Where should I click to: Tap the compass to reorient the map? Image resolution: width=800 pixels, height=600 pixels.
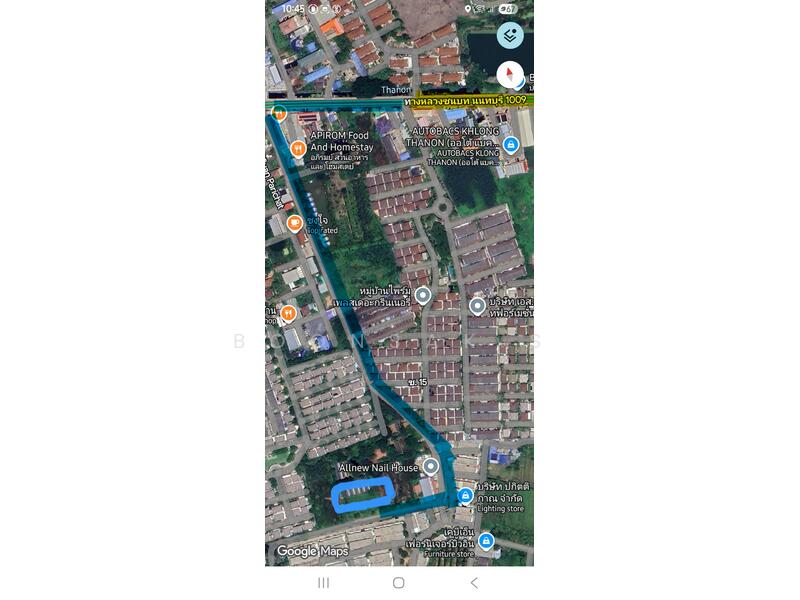[510, 74]
